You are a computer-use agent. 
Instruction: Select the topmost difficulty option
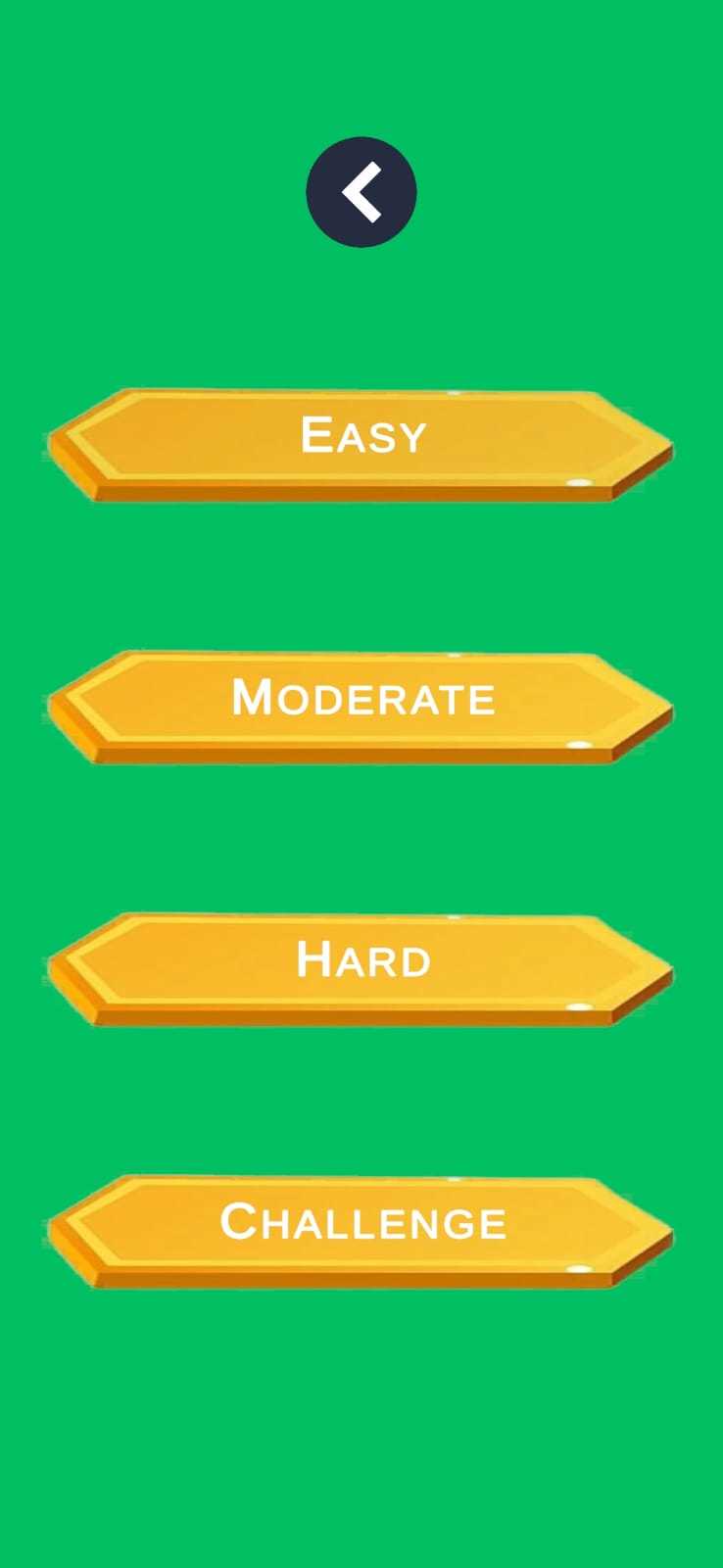tap(361, 436)
